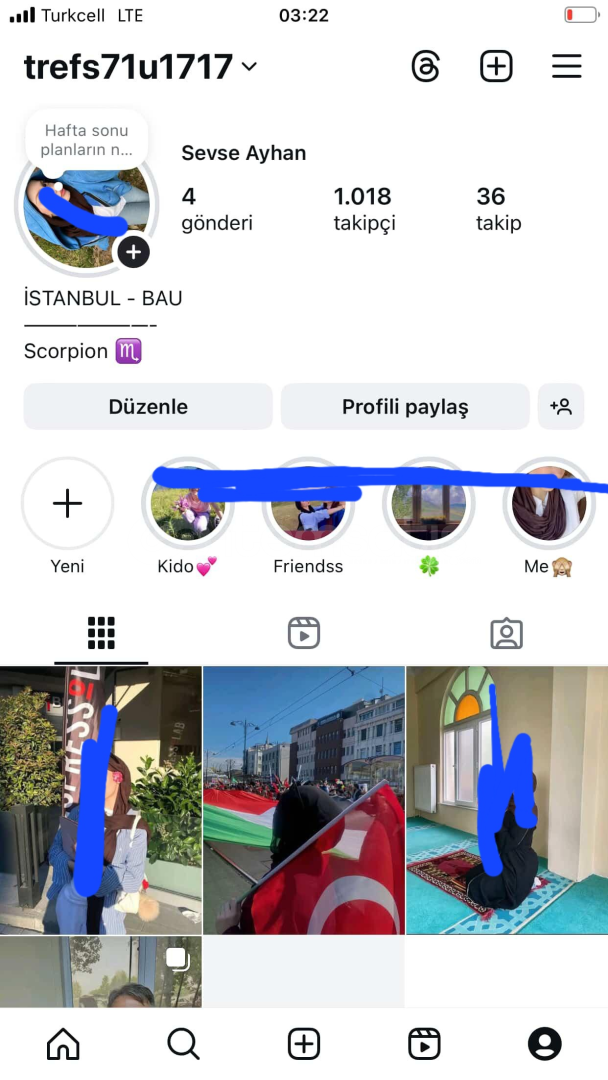The width and height of the screenshot is (608, 1080).
Task: Switch to the tagged photos tab
Action: click(507, 633)
